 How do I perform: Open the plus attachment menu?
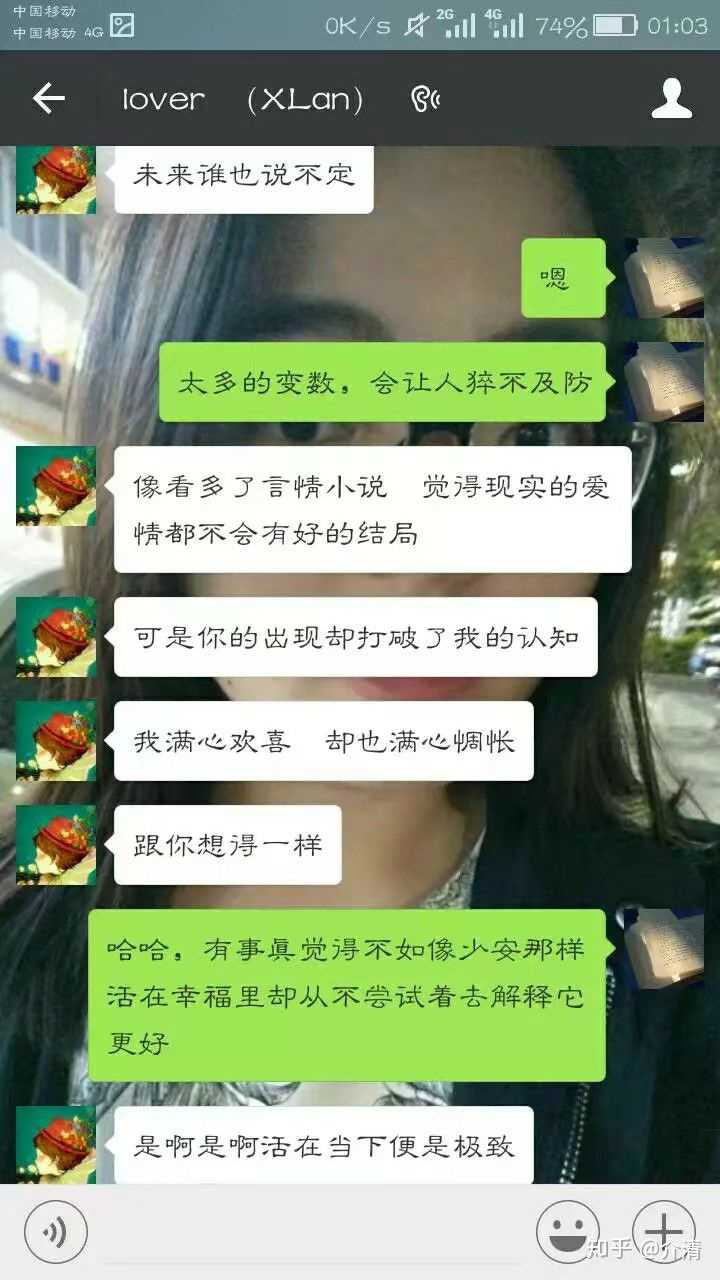[x=664, y=1232]
